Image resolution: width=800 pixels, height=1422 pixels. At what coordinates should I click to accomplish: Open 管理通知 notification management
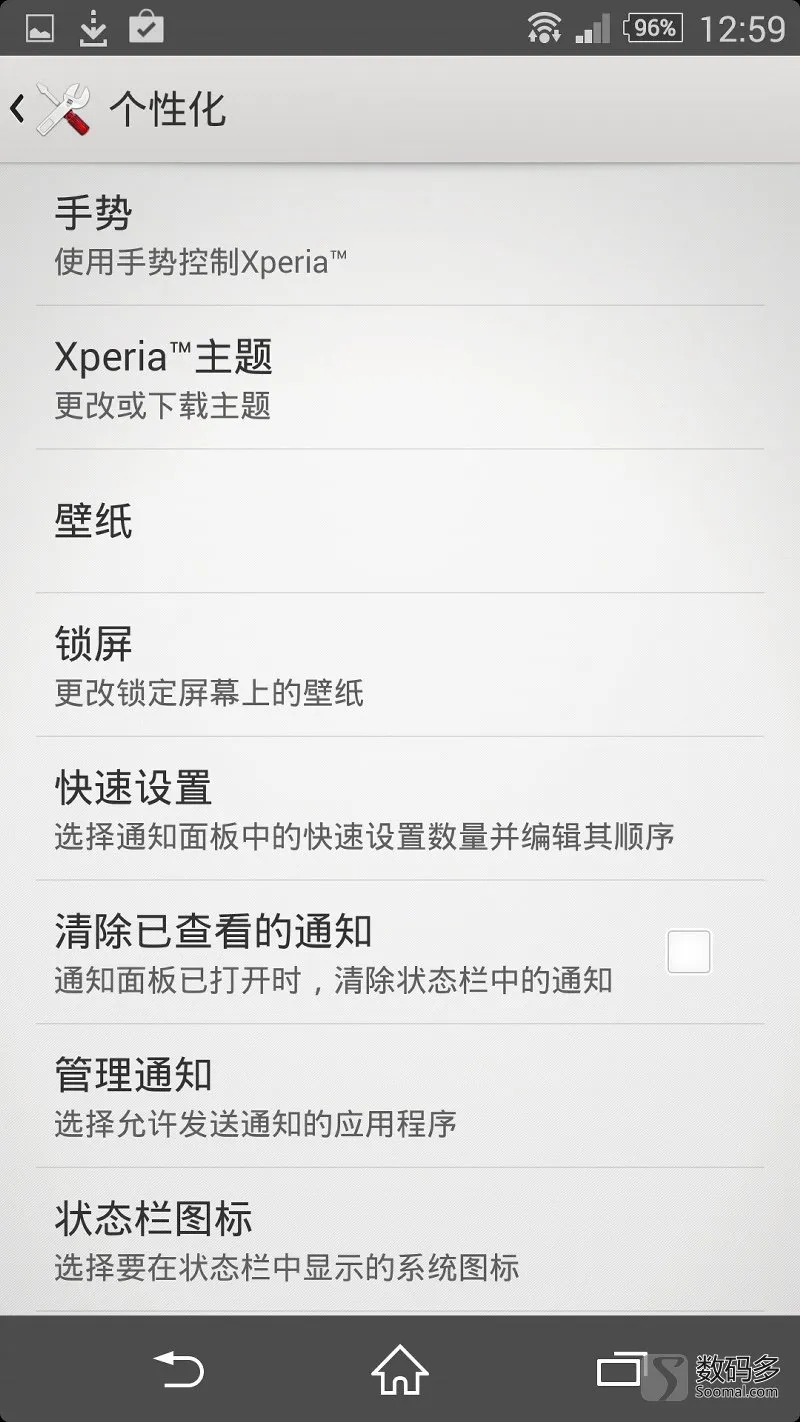click(x=400, y=1096)
